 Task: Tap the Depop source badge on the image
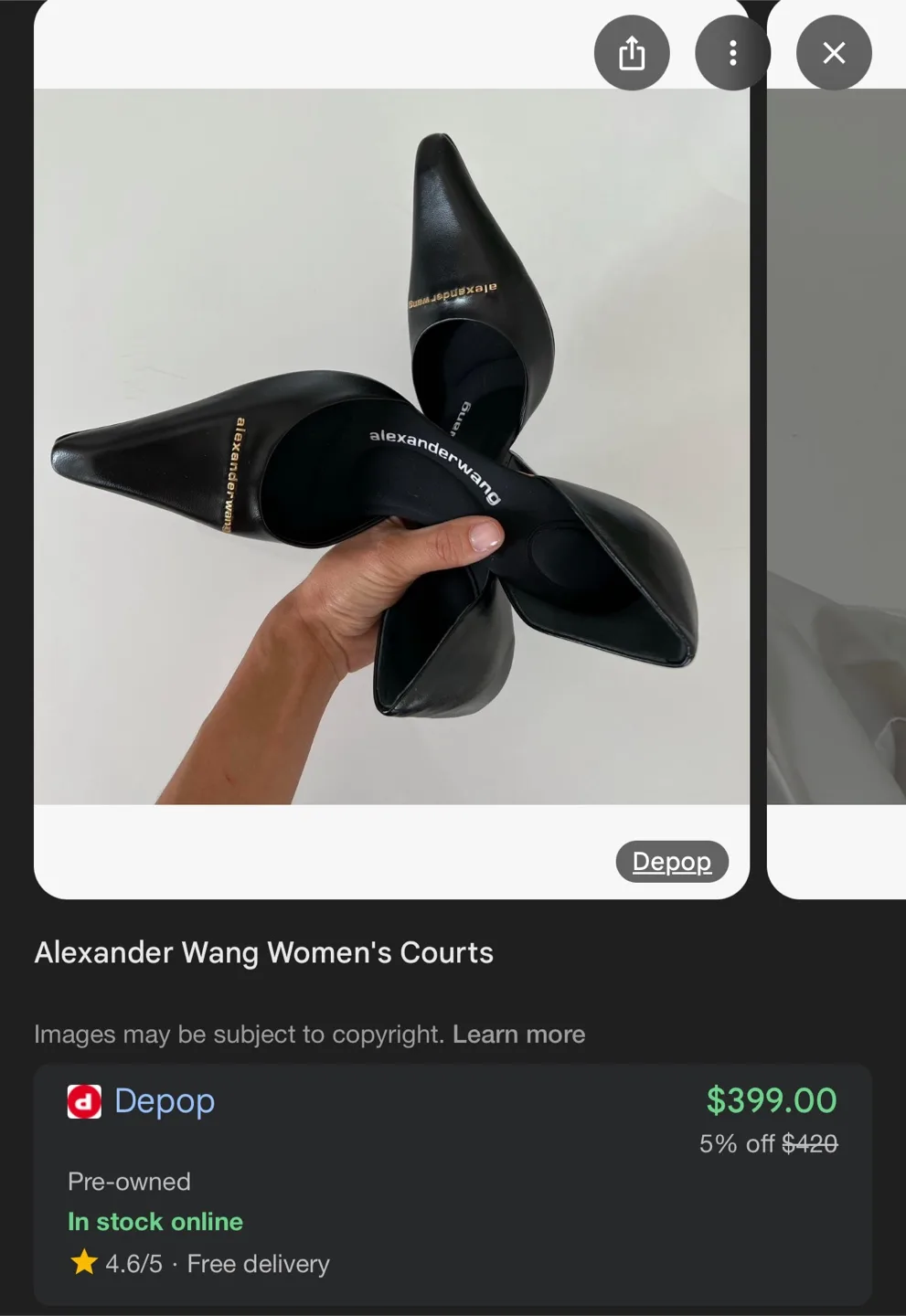click(671, 862)
